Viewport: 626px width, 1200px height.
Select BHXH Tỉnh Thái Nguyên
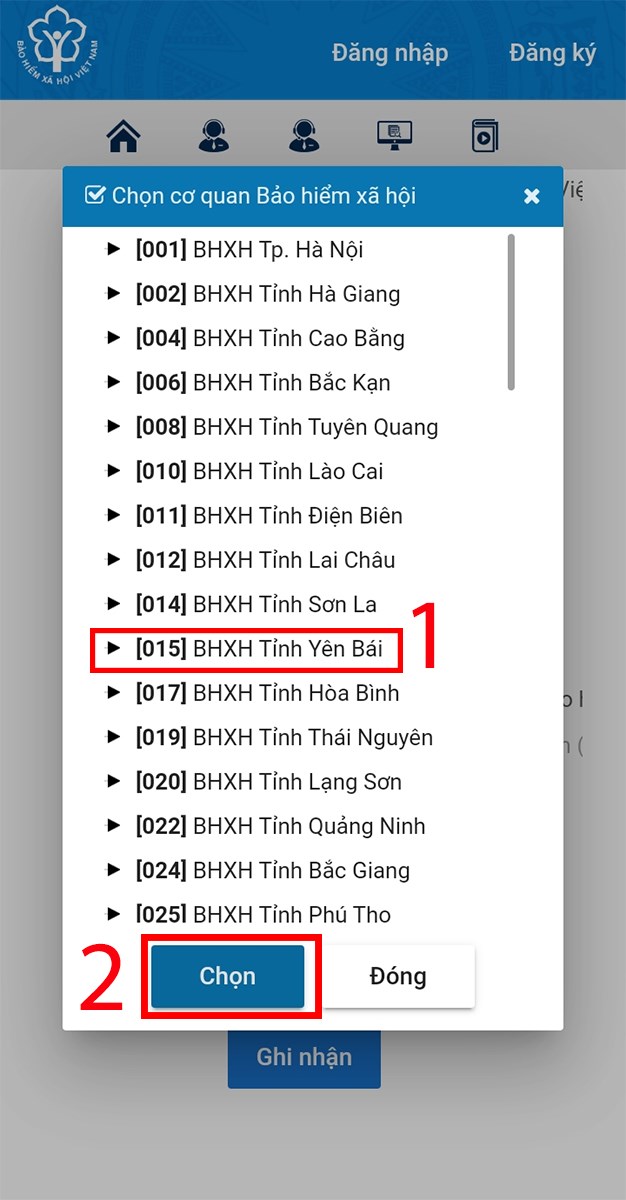pos(284,737)
